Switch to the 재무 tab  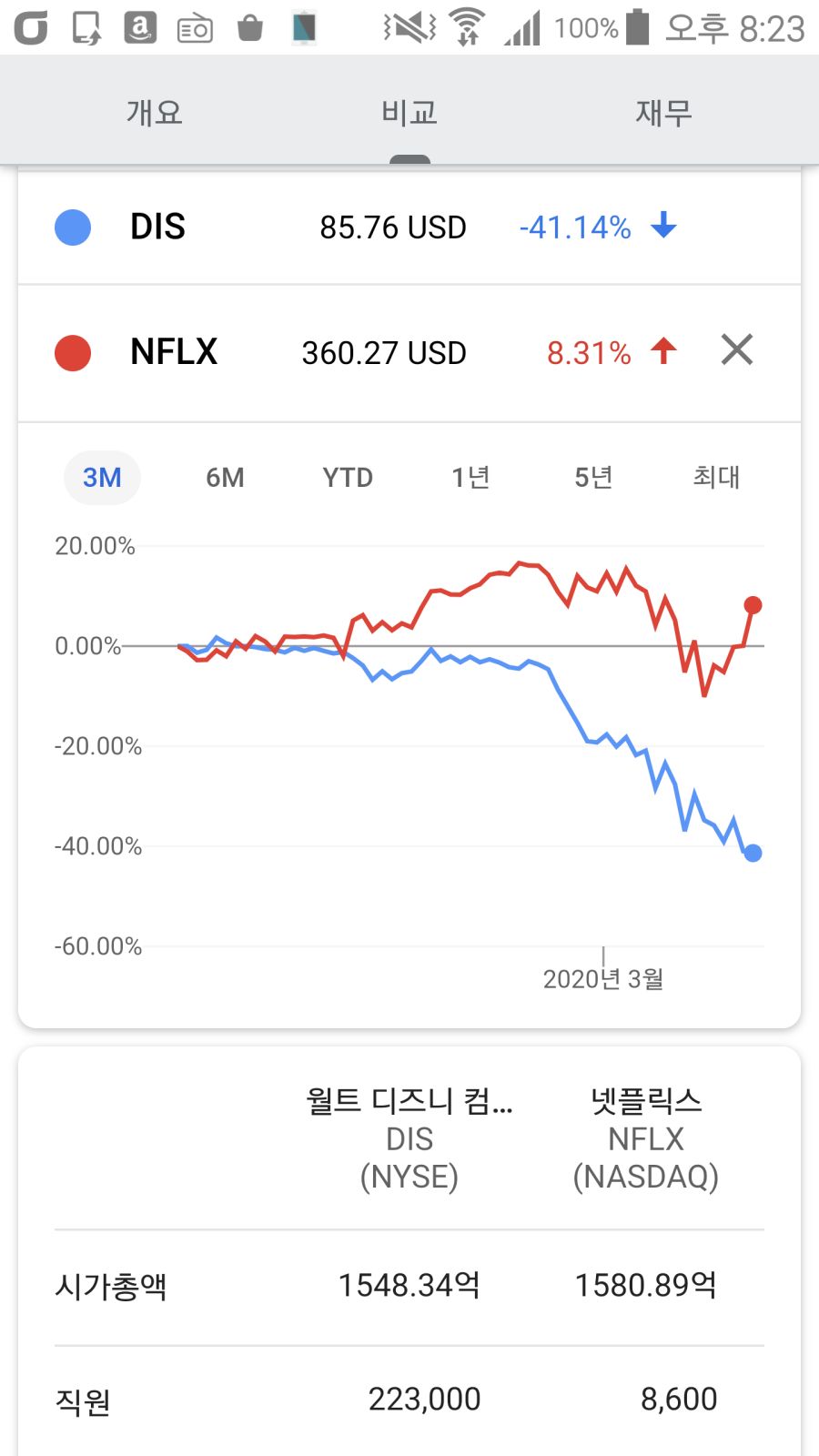pos(662,111)
